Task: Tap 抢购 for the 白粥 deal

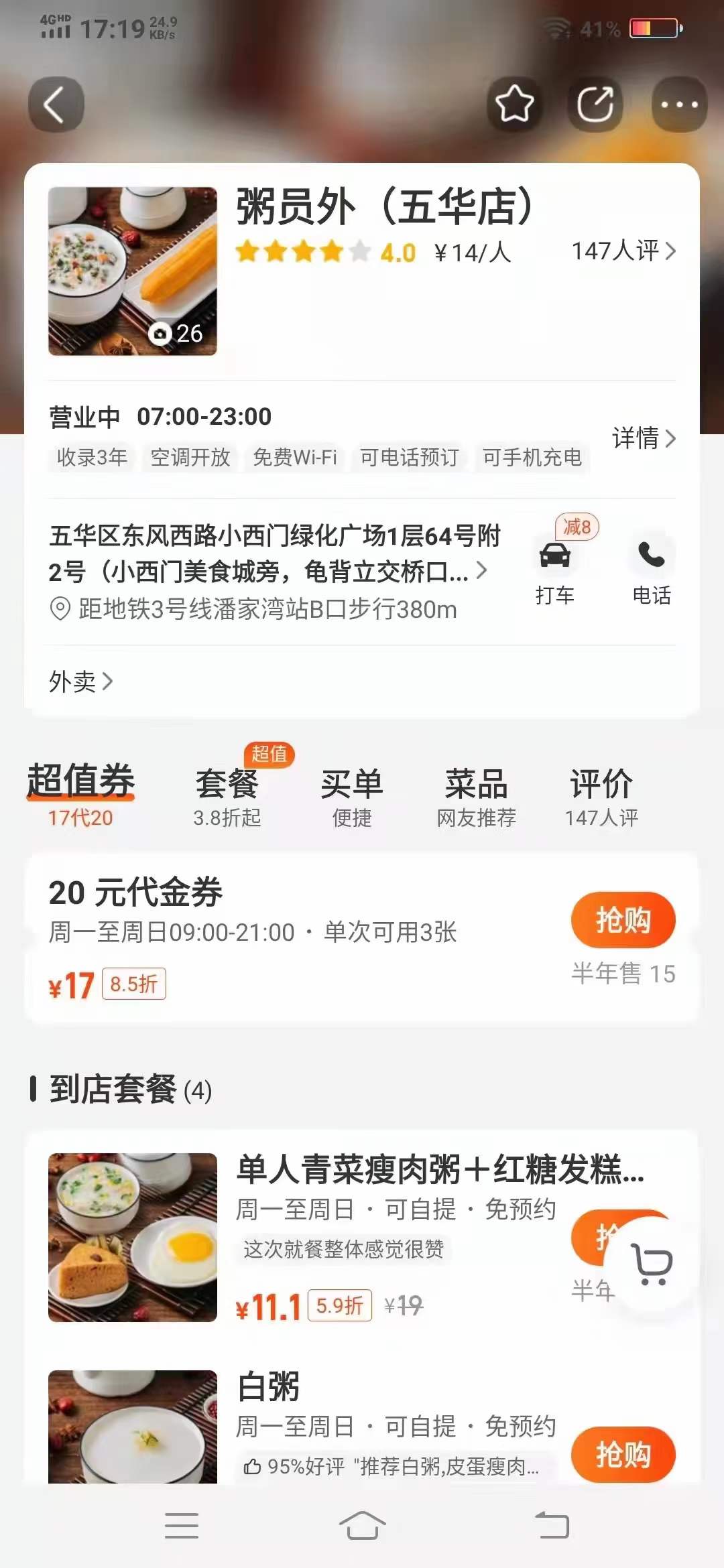Action: click(623, 1454)
